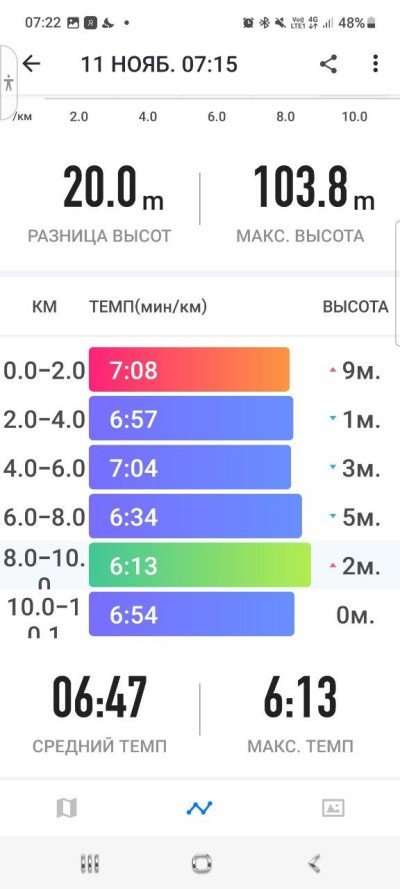Open the photo tab
This screenshot has width=400, height=889.
tap(333, 807)
